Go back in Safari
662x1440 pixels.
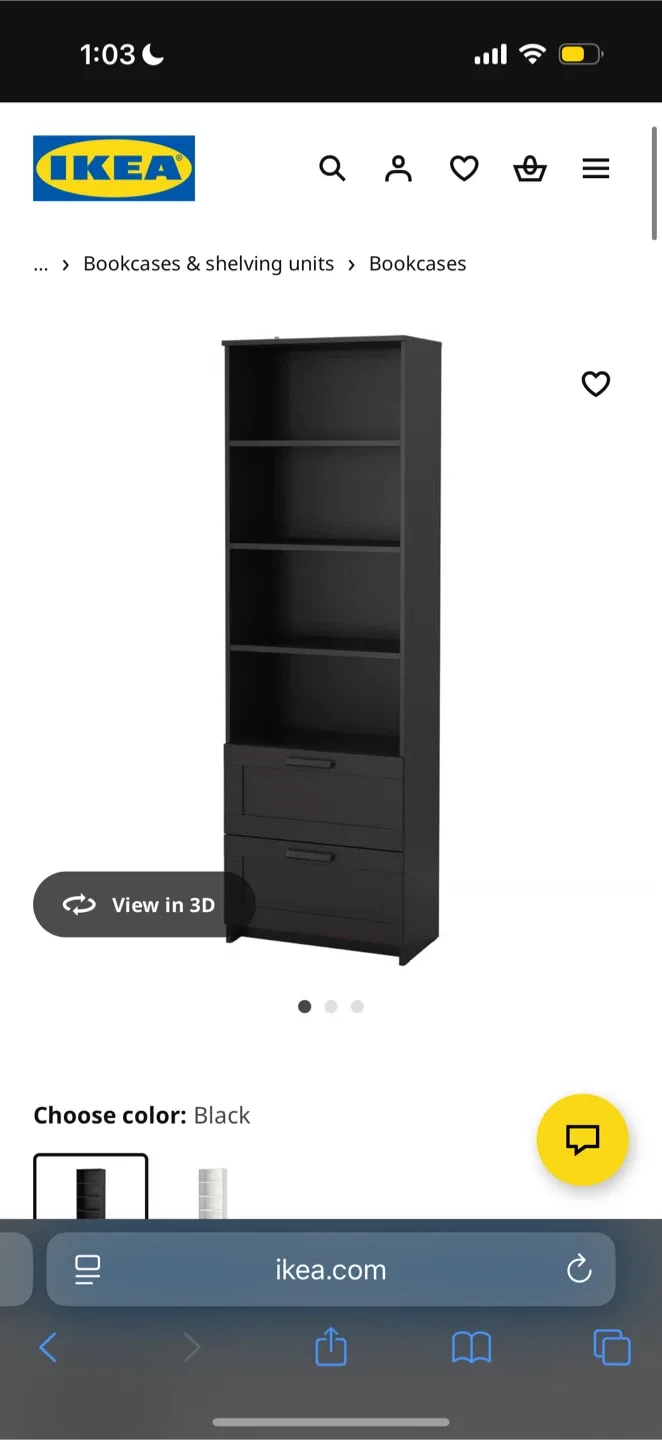click(48, 1348)
